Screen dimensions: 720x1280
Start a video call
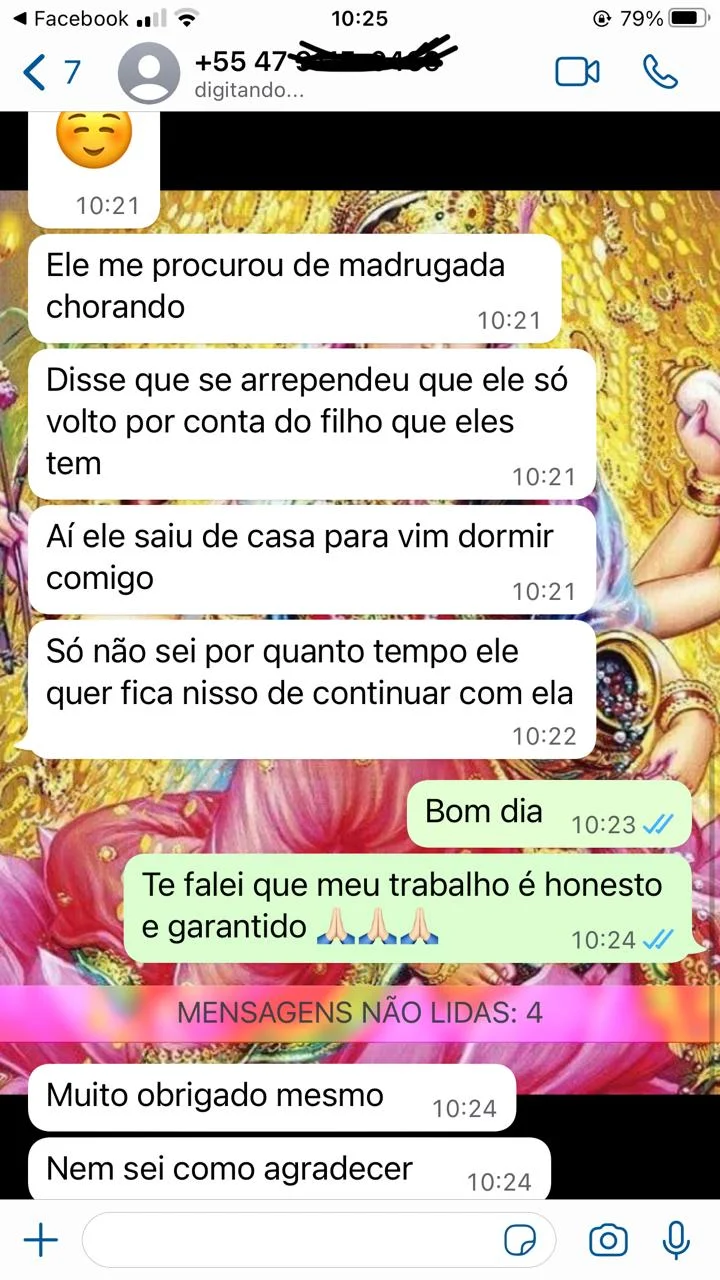(x=577, y=72)
